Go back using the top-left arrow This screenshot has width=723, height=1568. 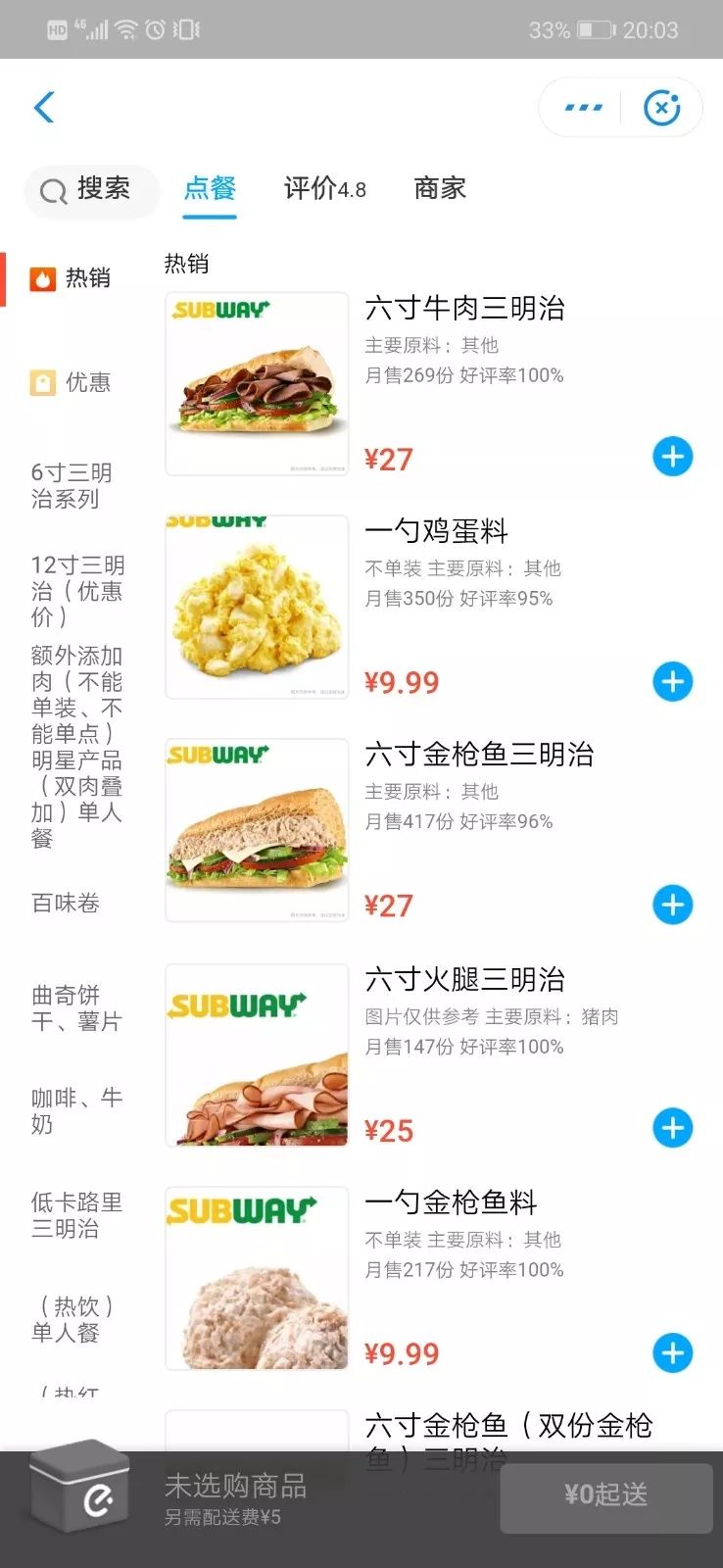click(44, 108)
